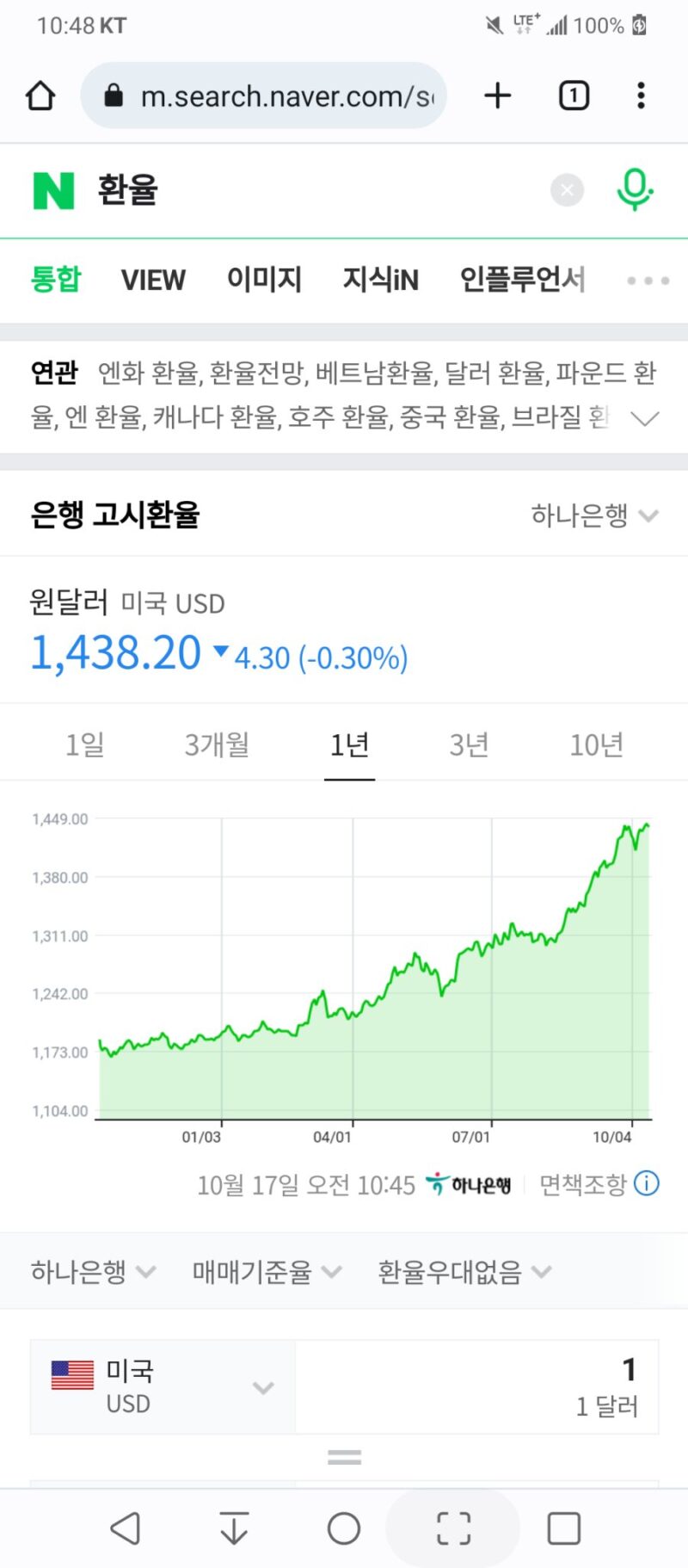The image size is (688, 1568).
Task: Expand the related searches list
Action: 644,418
